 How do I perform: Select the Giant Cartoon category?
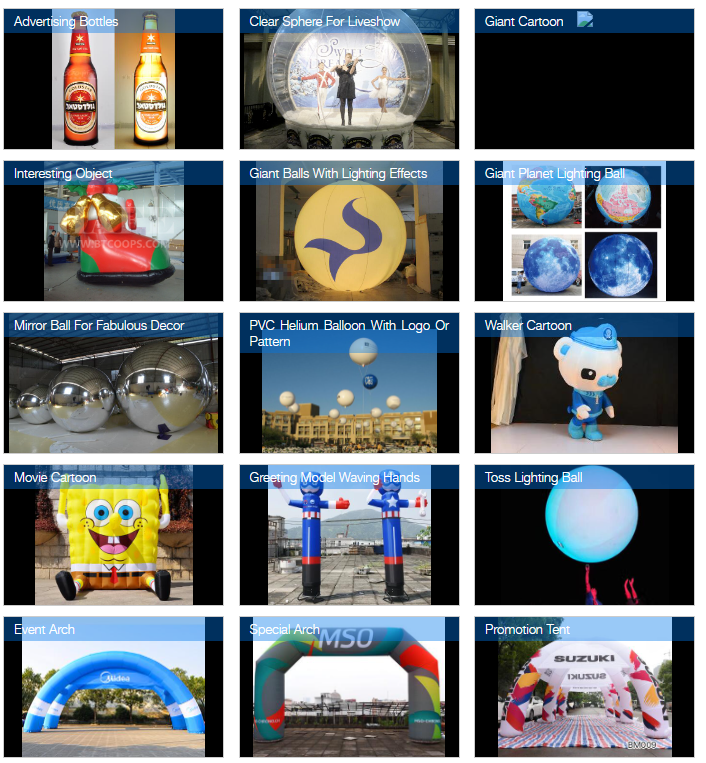(x=584, y=80)
